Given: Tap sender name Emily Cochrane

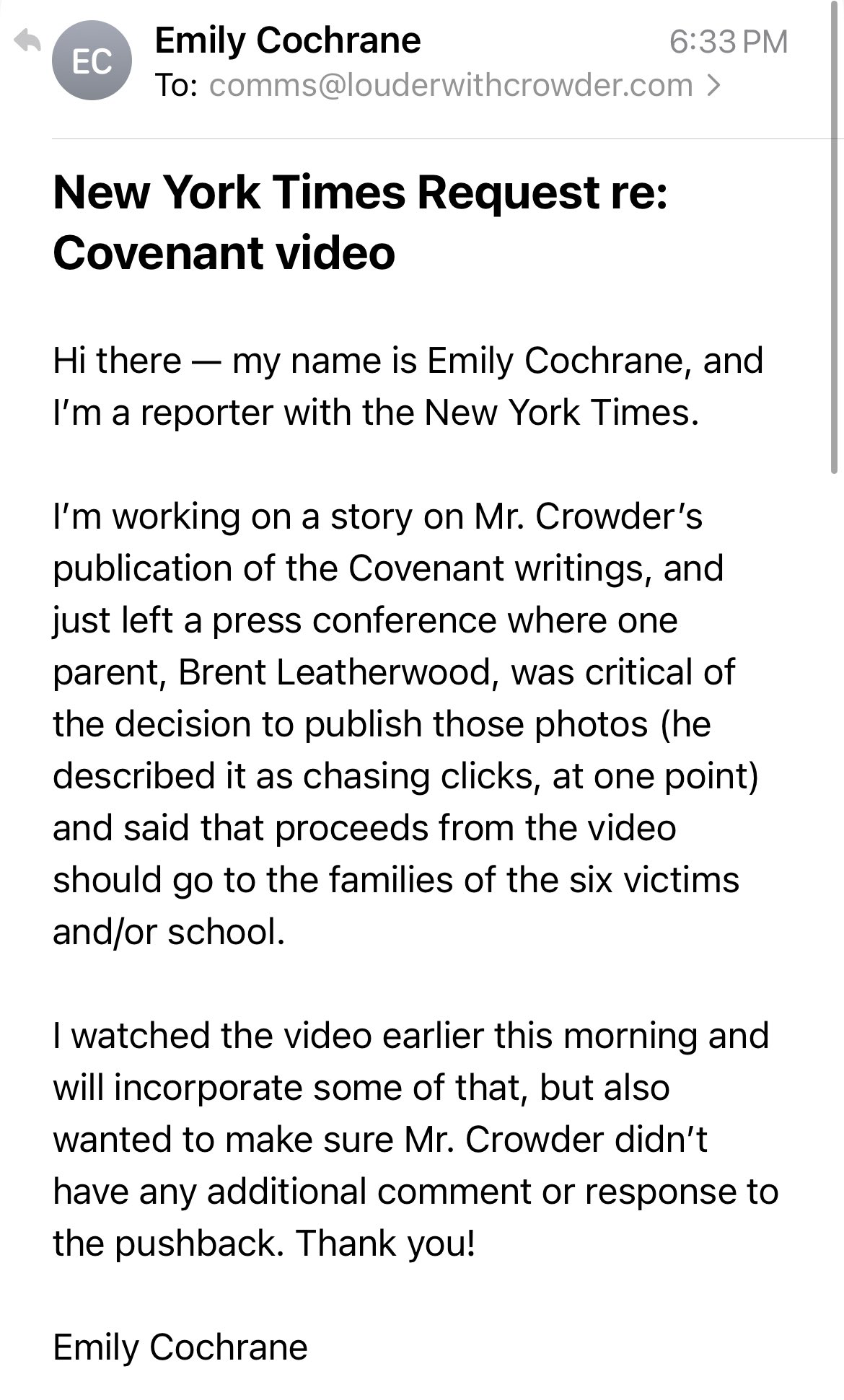Looking at the screenshot, I should (287, 40).
